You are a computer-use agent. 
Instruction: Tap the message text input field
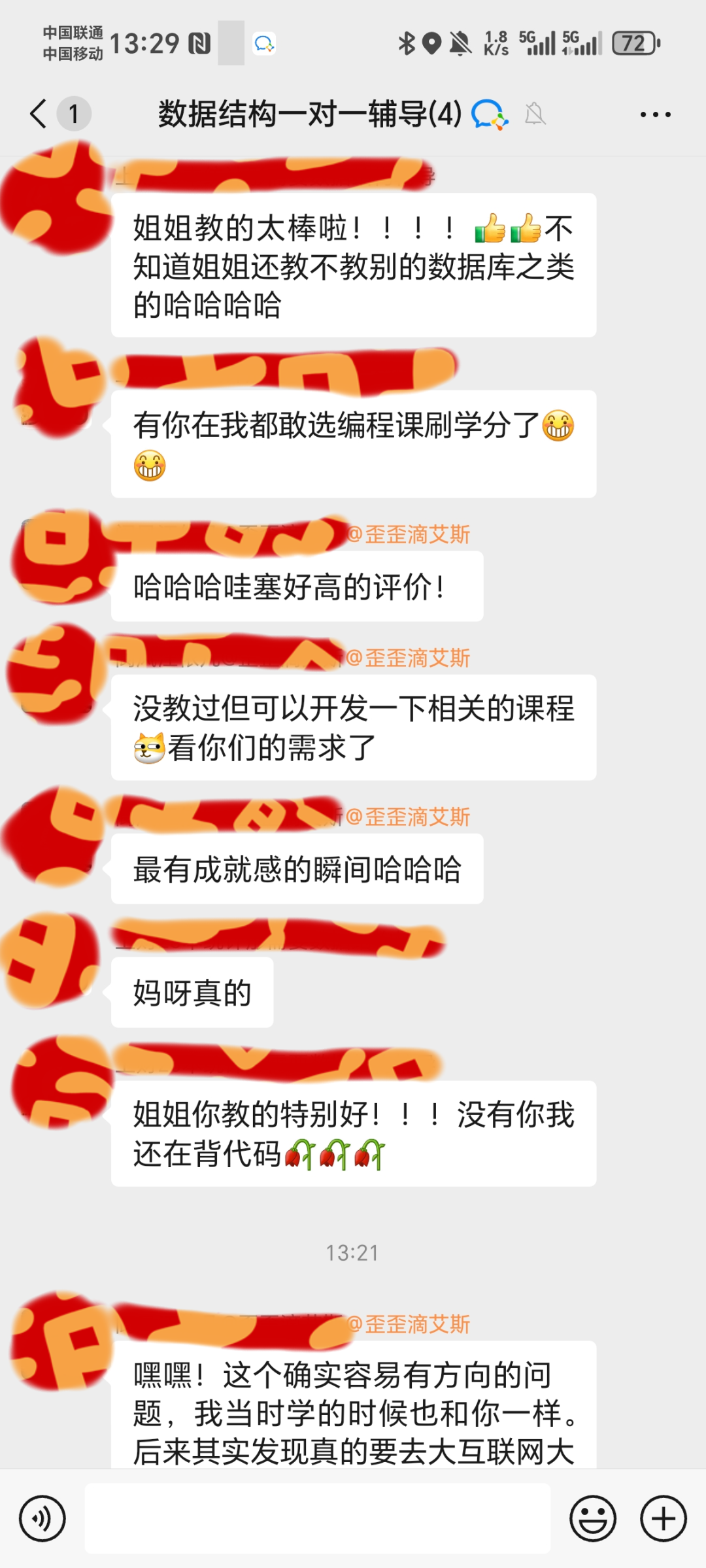coord(318,1518)
